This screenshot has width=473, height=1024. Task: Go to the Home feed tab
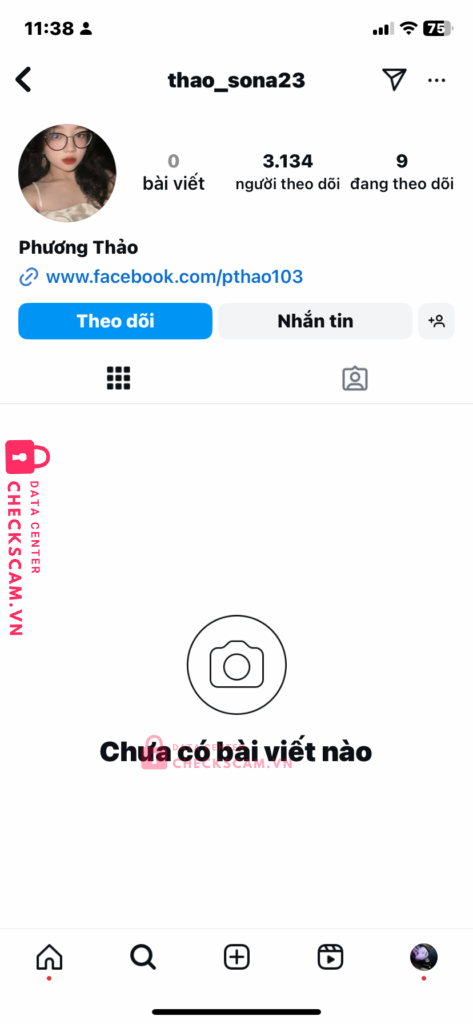(x=49, y=957)
